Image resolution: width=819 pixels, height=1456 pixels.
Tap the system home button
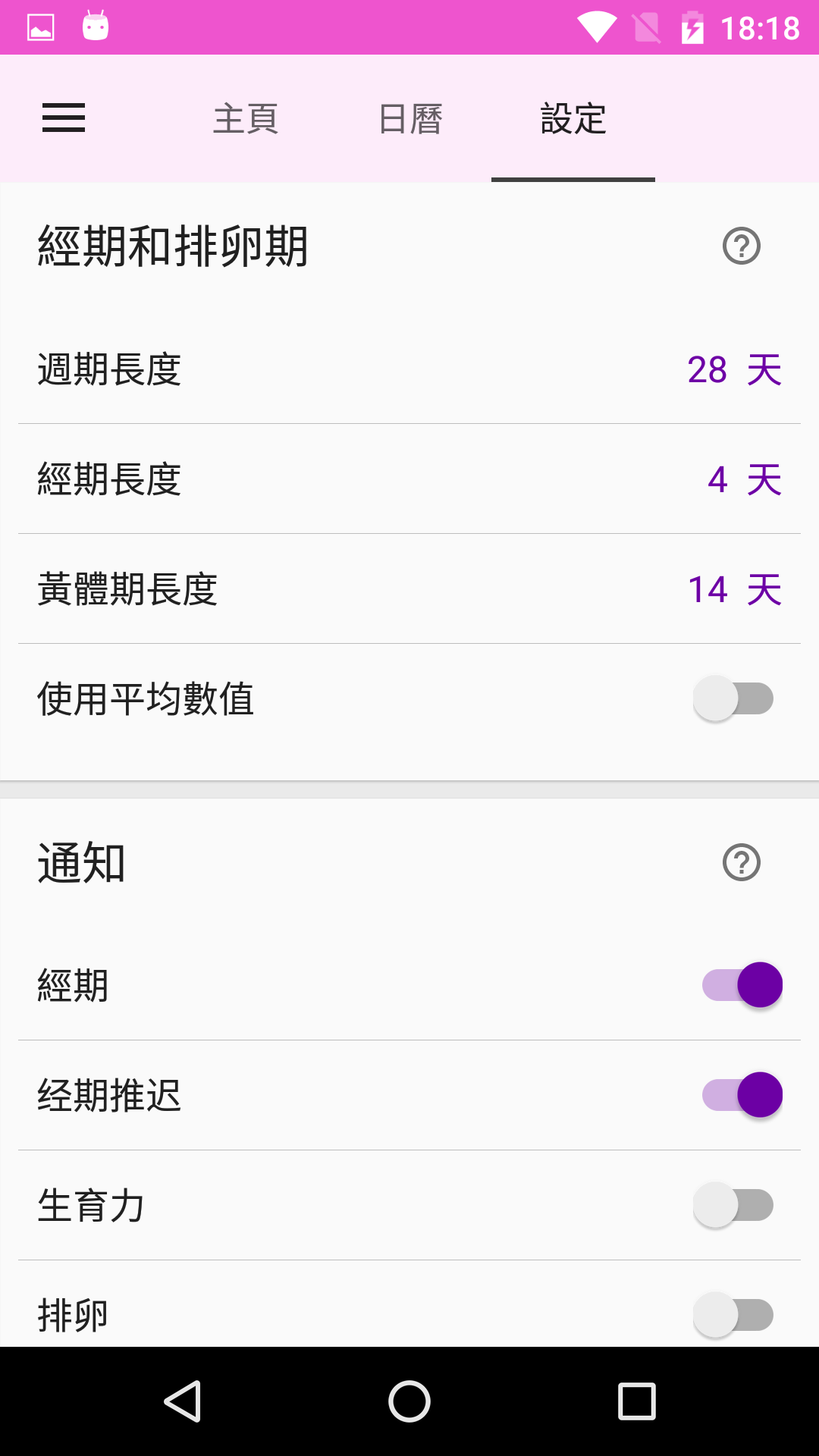pos(409,1401)
